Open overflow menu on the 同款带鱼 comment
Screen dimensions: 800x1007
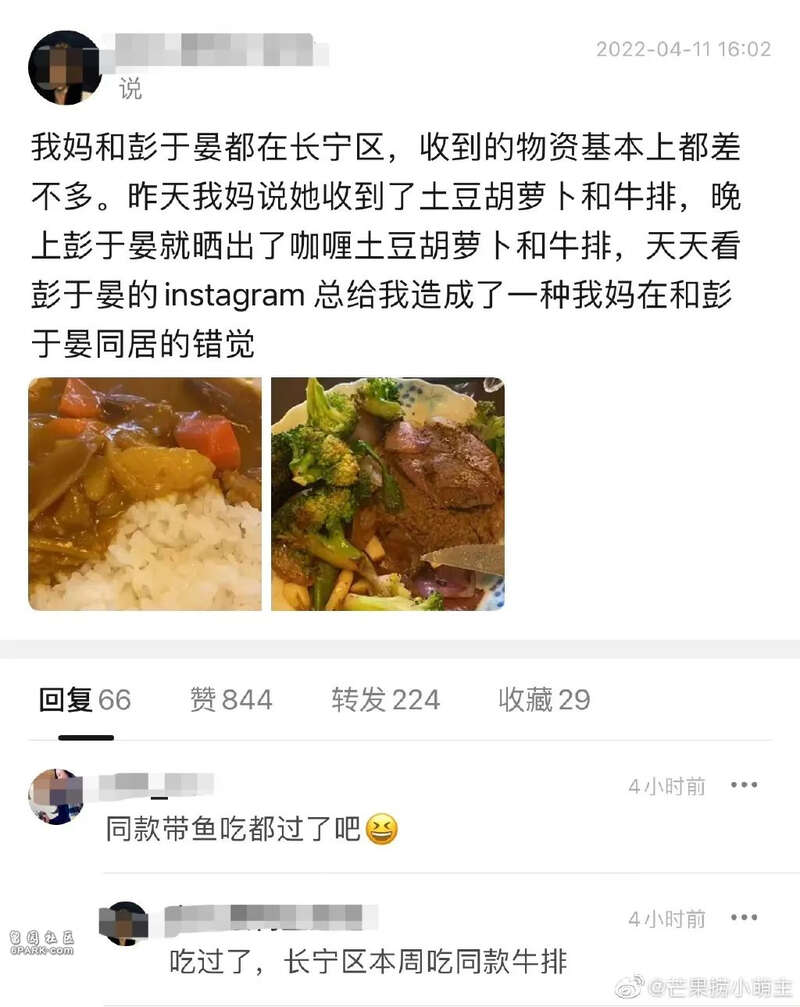(744, 785)
